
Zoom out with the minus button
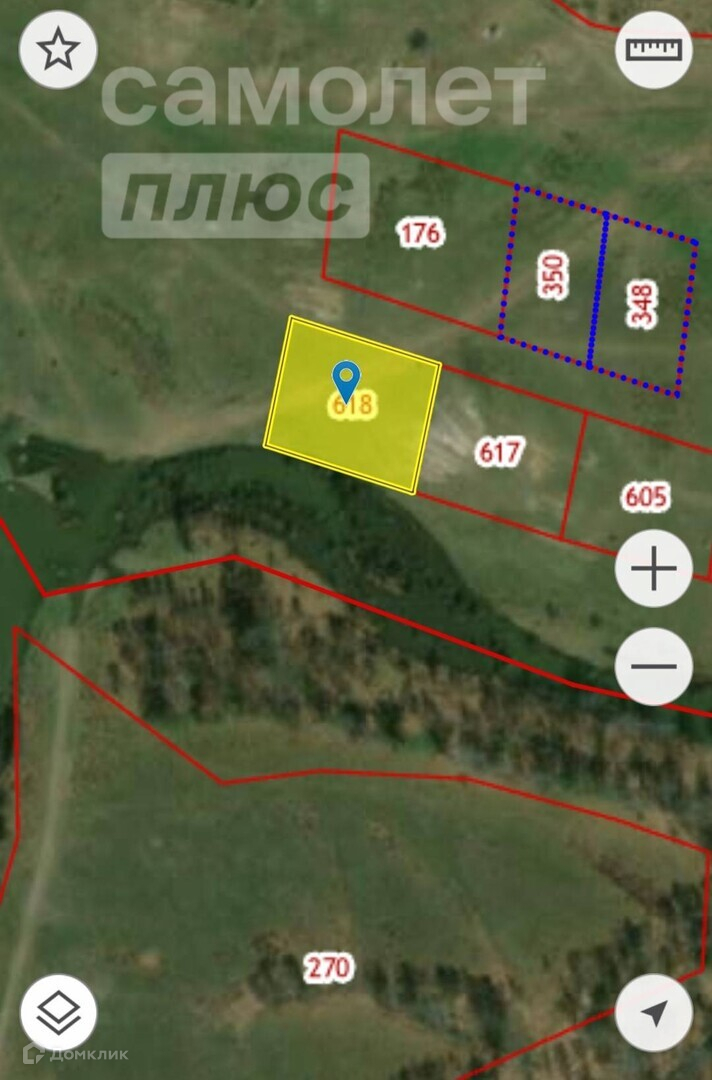pyautogui.click(x=654, y=667)
